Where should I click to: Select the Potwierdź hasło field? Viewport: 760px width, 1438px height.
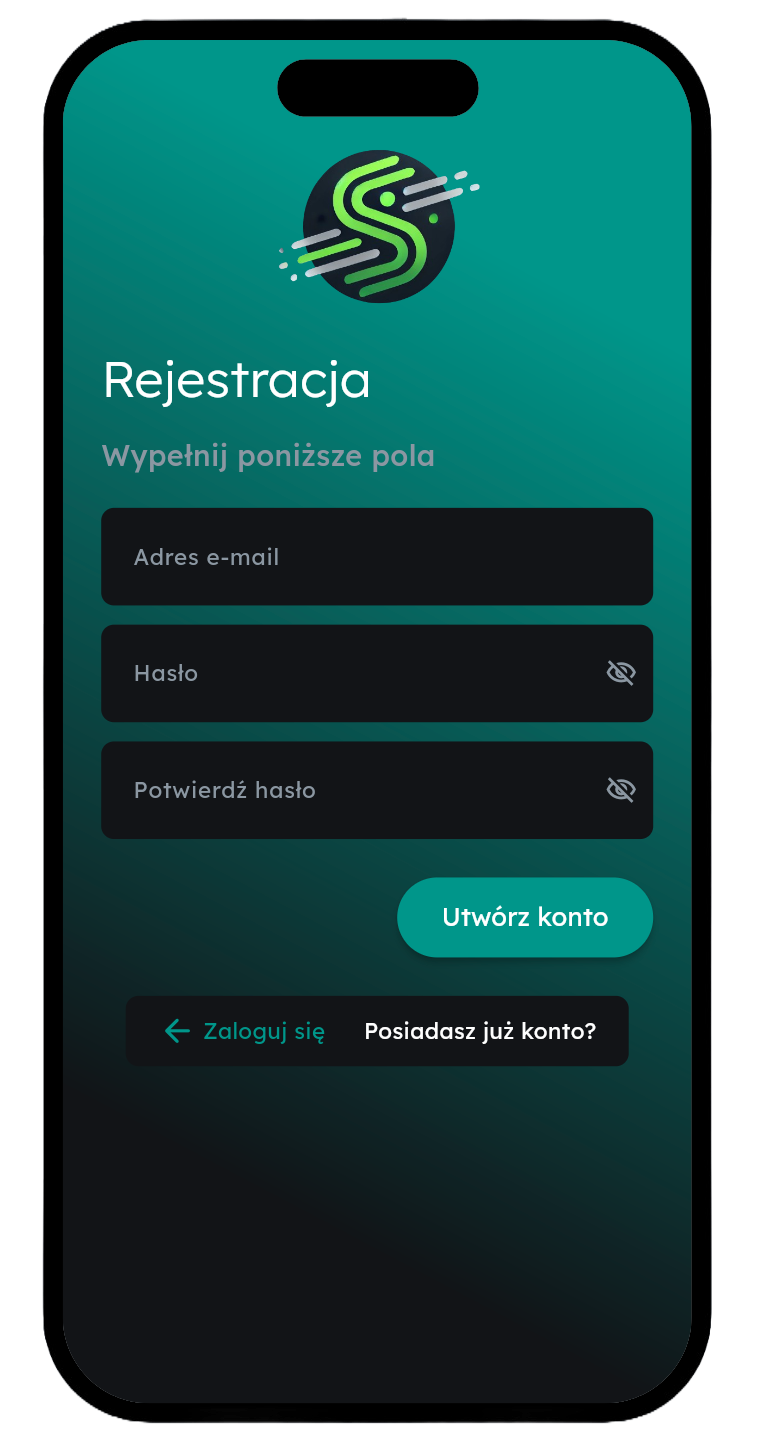tap(377, 790)
